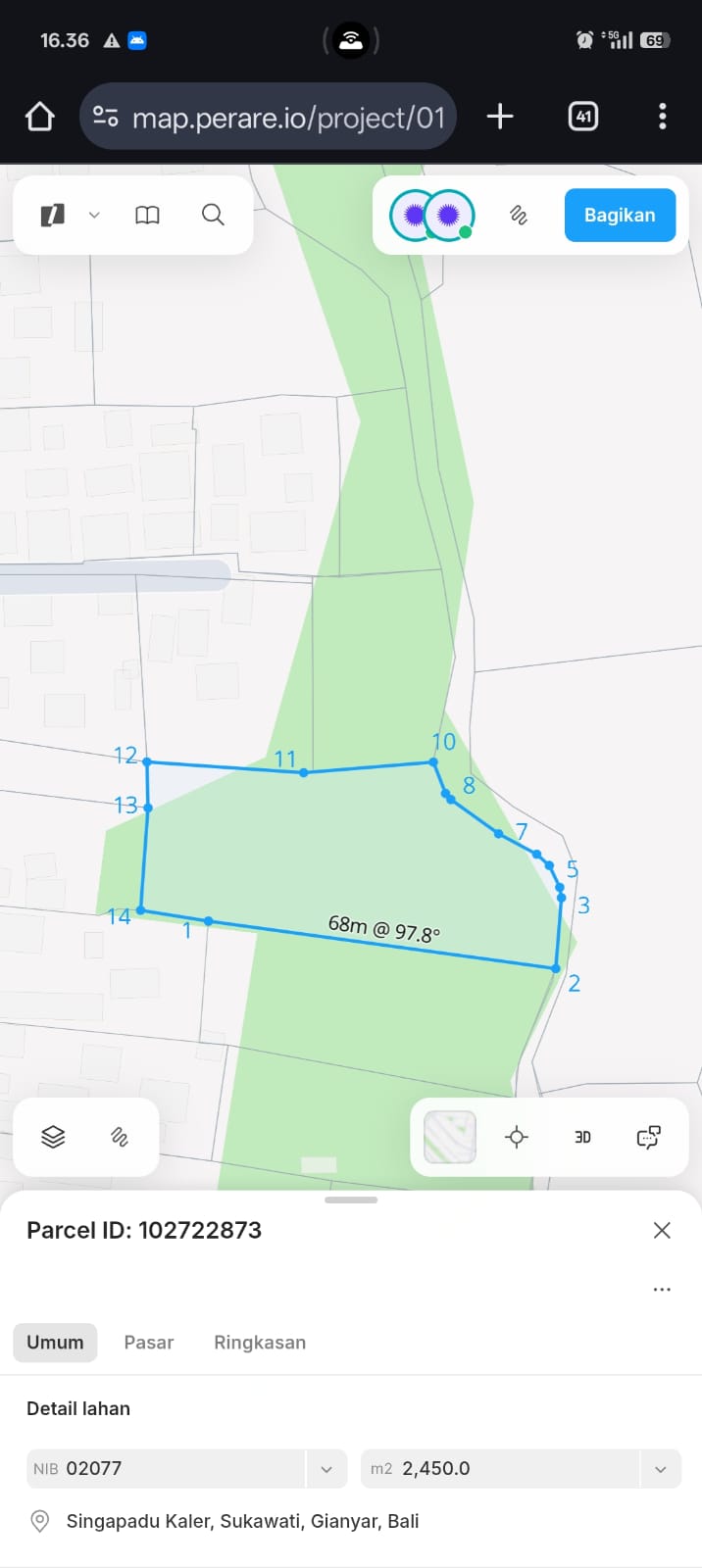This screenshot has height=1568, width=702.
Task: Expand the NIB 02077 dropdown
Action: 326,1469
